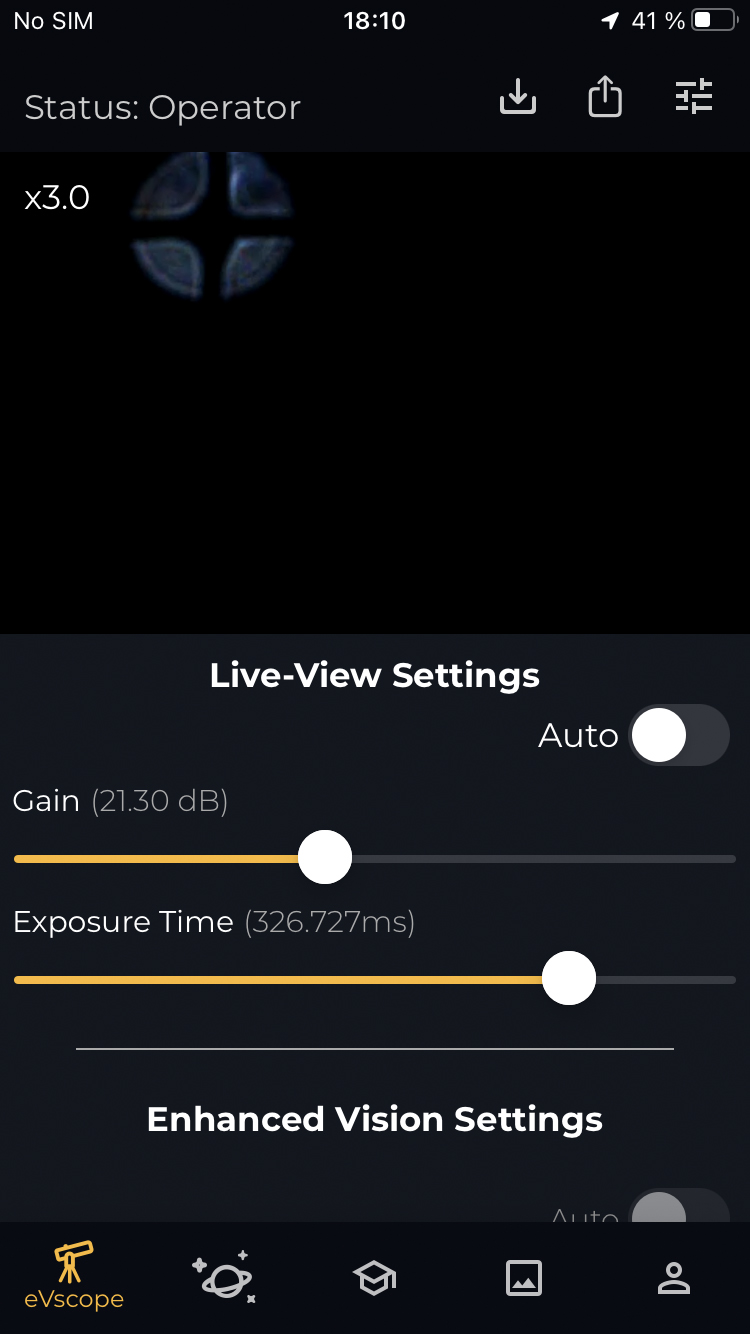The width and height of the screenshot is (750, 1334).
Task: Open the planet explore tab
Action: click(224, 1277)
